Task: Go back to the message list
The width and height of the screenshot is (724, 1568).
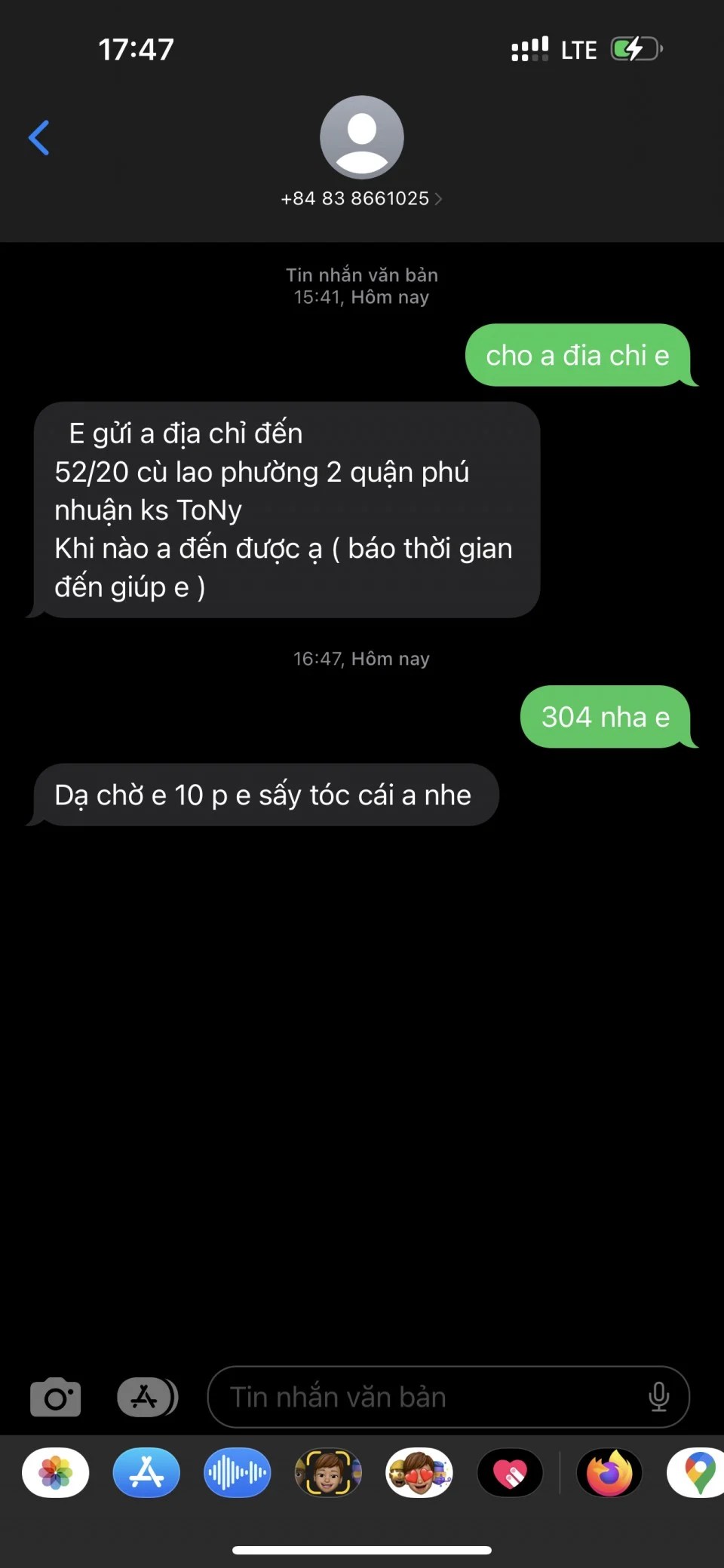Action: 39,138
